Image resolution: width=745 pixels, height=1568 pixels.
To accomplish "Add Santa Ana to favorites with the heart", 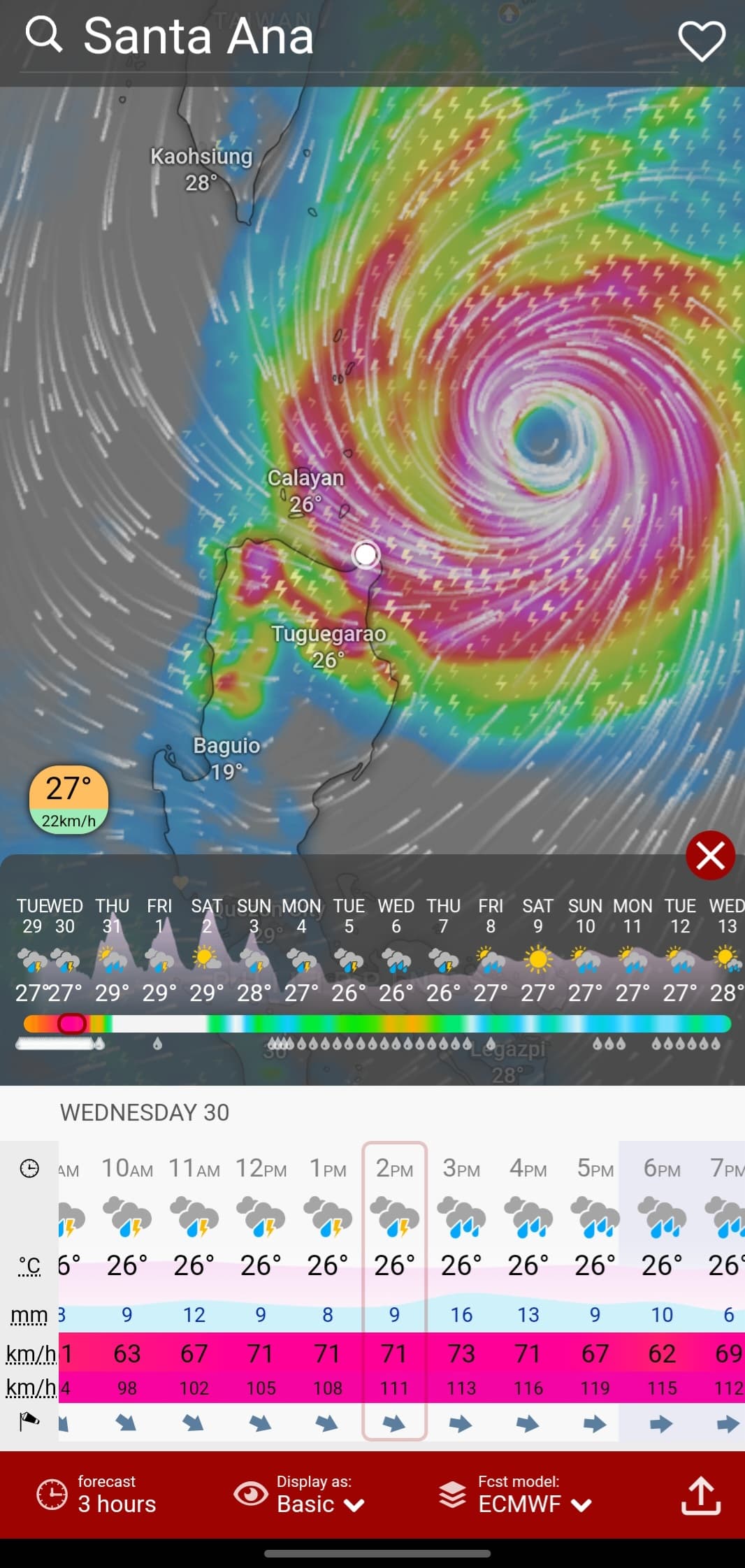I will point(702,40).
